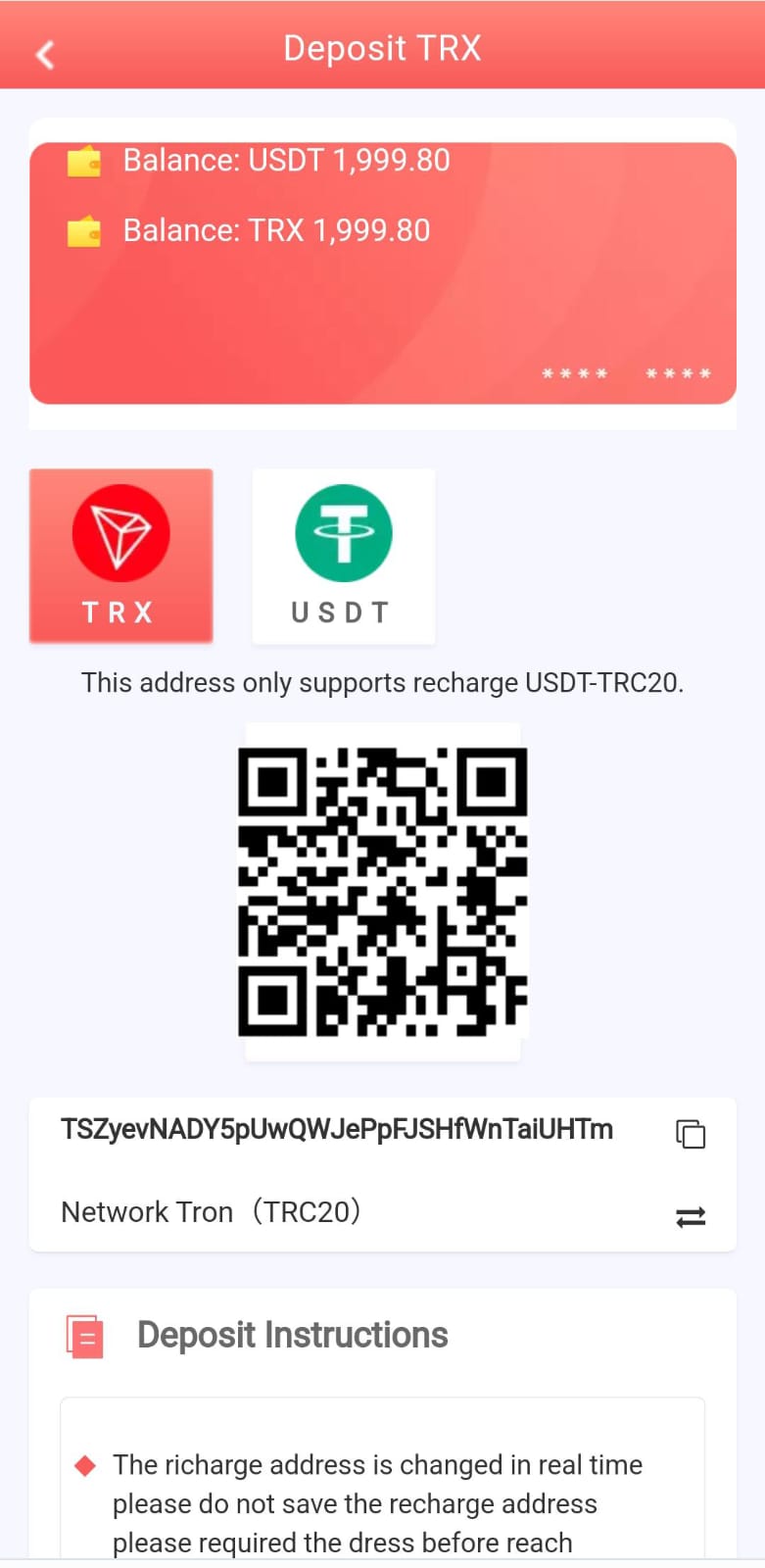The height and width of the screenshot is (1568, 765).
Task: Switch to the USDT currency tile
Action: [343, 556]
